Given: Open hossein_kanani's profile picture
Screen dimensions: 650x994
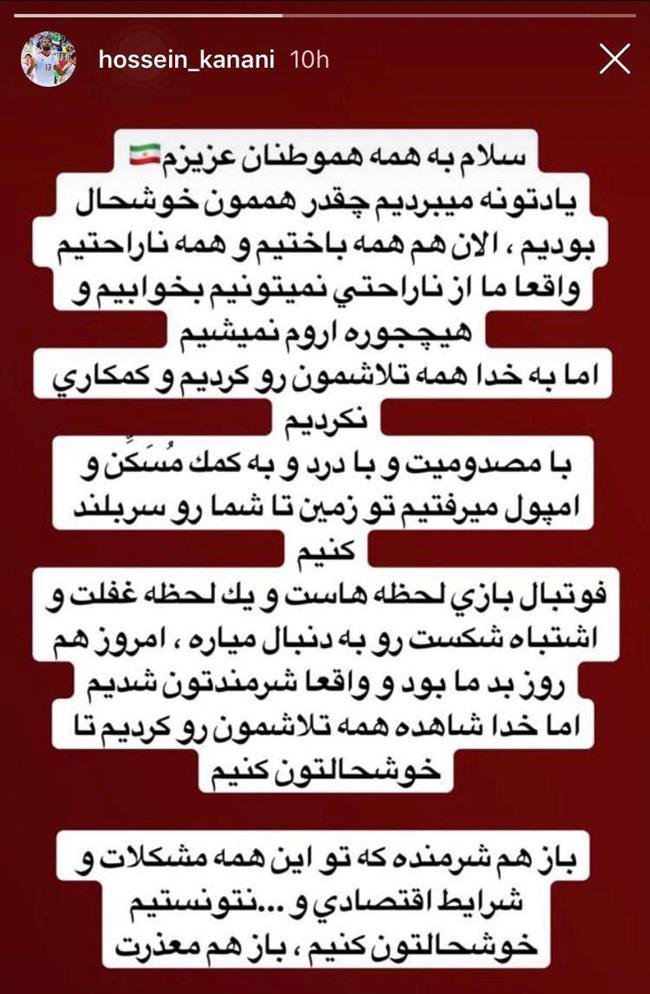Looking at the screenshot, I should (x=47, y=59).
